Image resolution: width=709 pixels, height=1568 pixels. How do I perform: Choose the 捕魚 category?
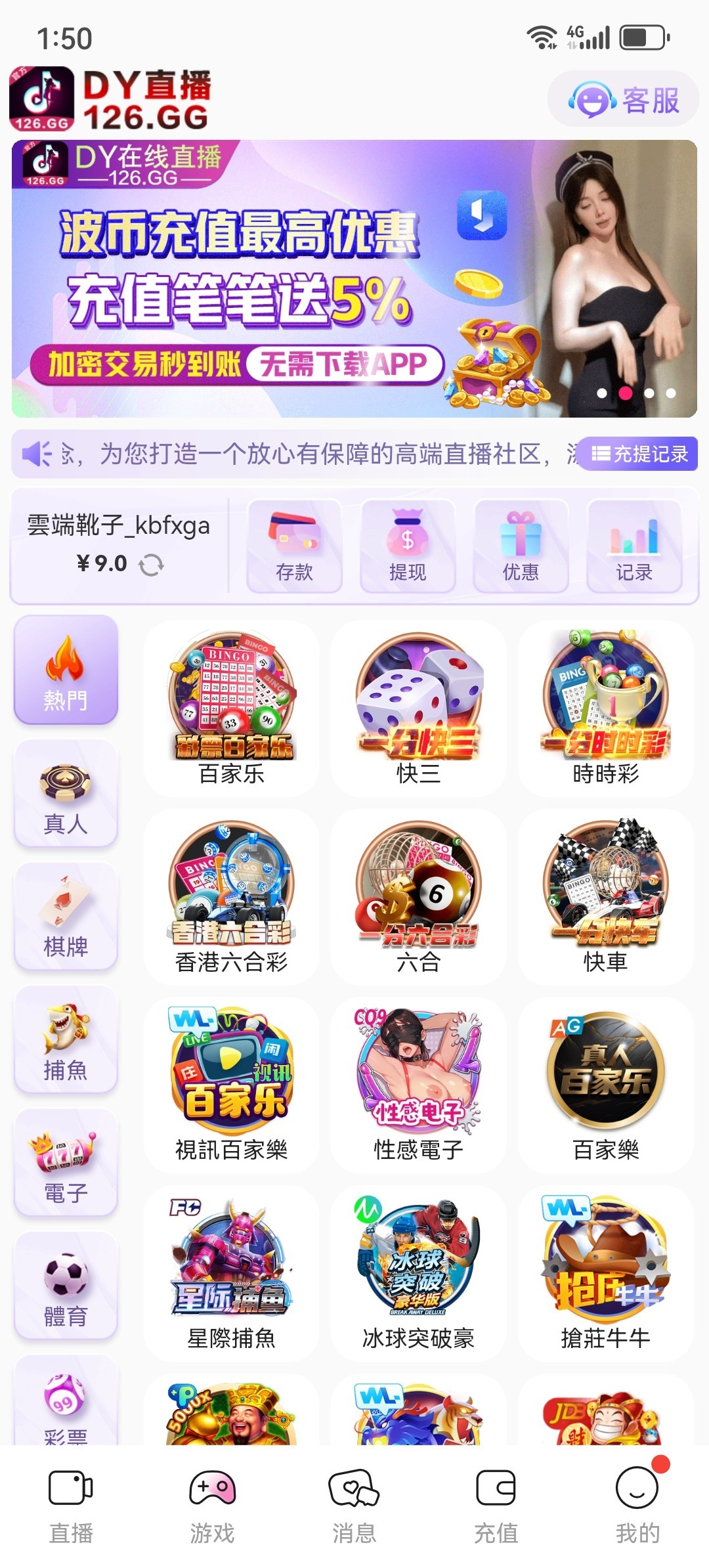[66, 1039]
